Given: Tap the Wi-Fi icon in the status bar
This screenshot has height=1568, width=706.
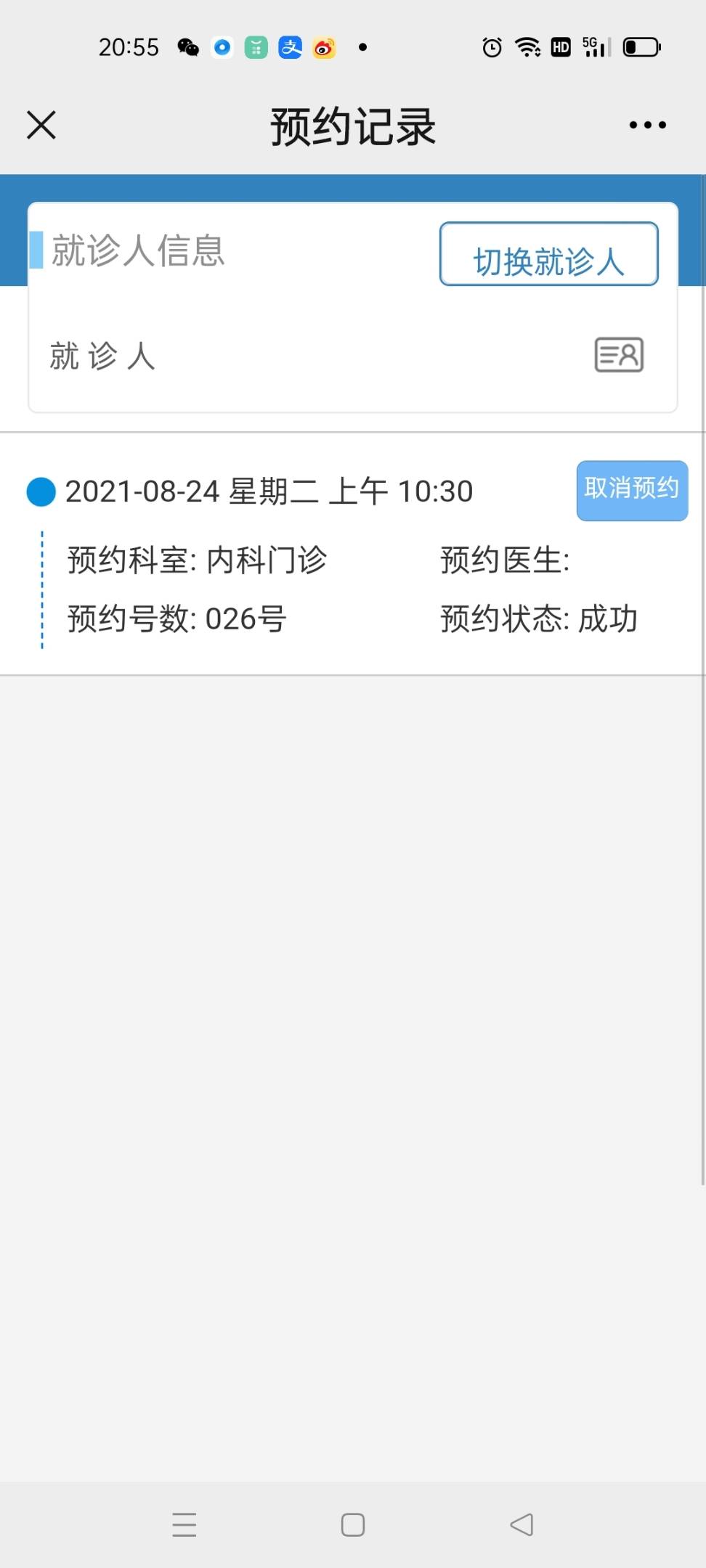Looking at the screenshot, I should coord(527,46).
